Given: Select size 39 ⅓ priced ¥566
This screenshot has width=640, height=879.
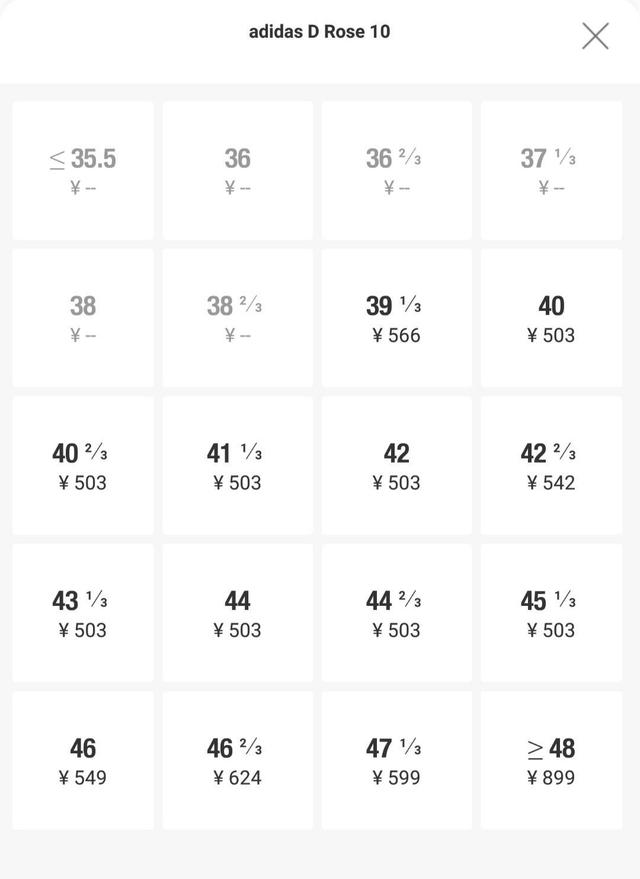Looking at the screenshot, I should pyautogui.click(x=396, y=318).
